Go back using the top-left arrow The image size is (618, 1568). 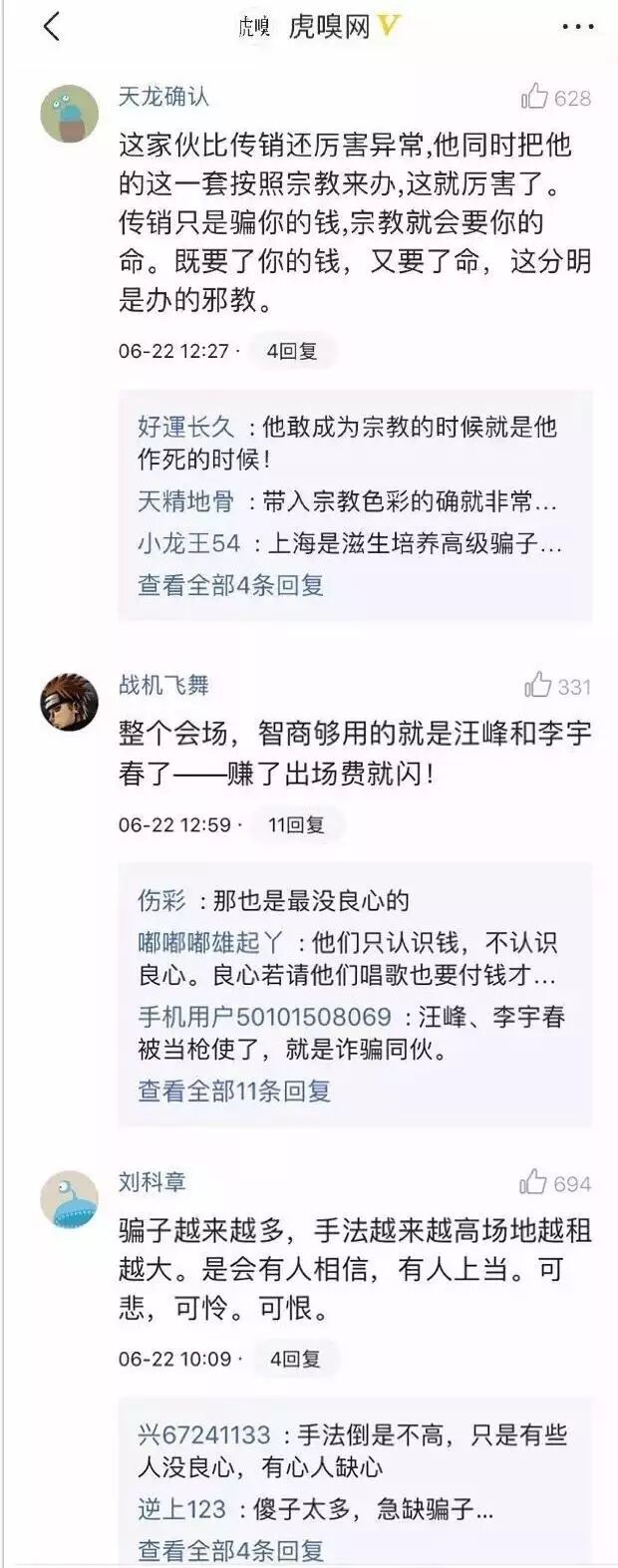click(52, 27)
